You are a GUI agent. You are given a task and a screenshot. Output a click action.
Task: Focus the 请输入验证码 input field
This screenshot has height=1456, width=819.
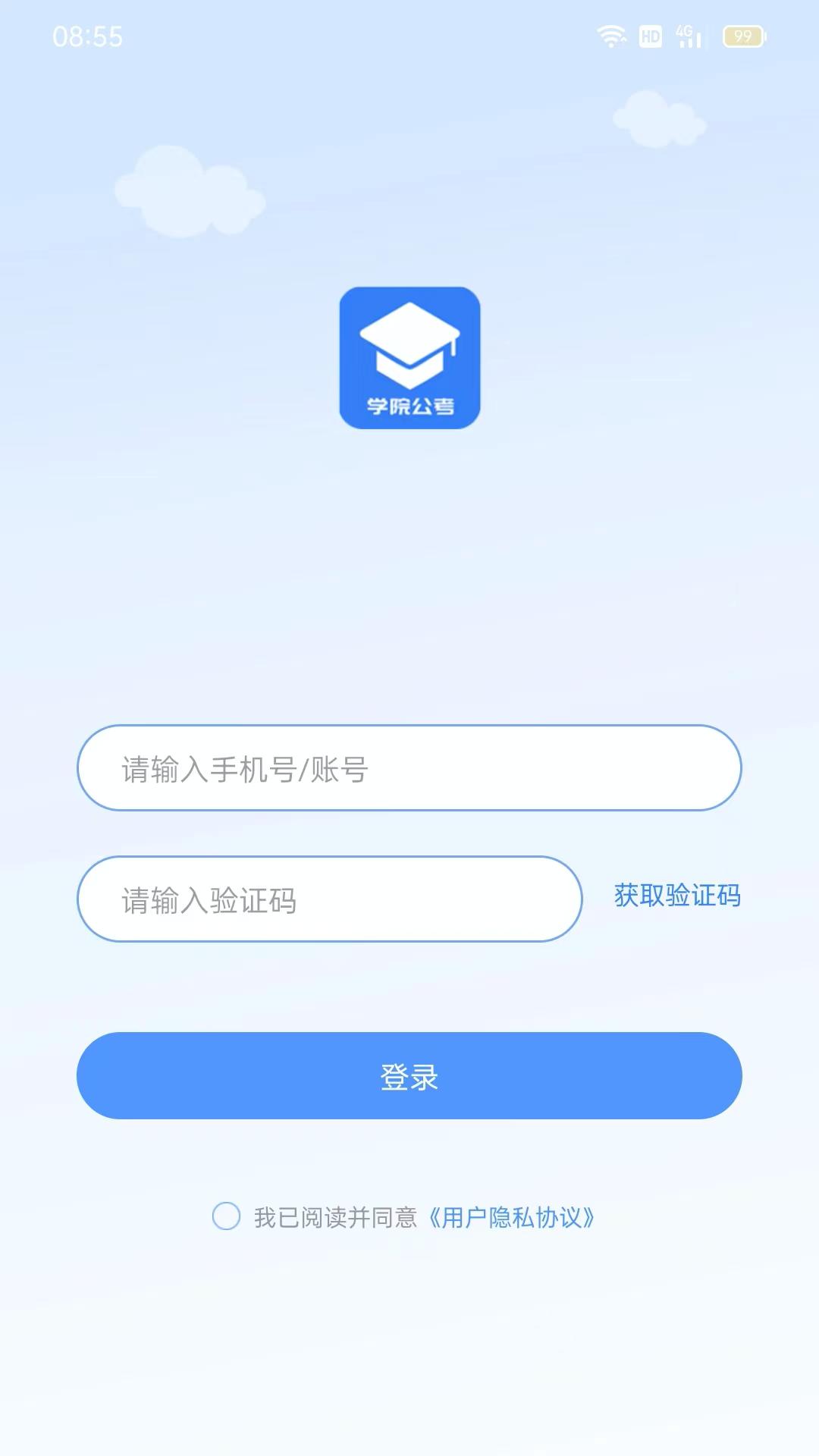pos(329,899)
